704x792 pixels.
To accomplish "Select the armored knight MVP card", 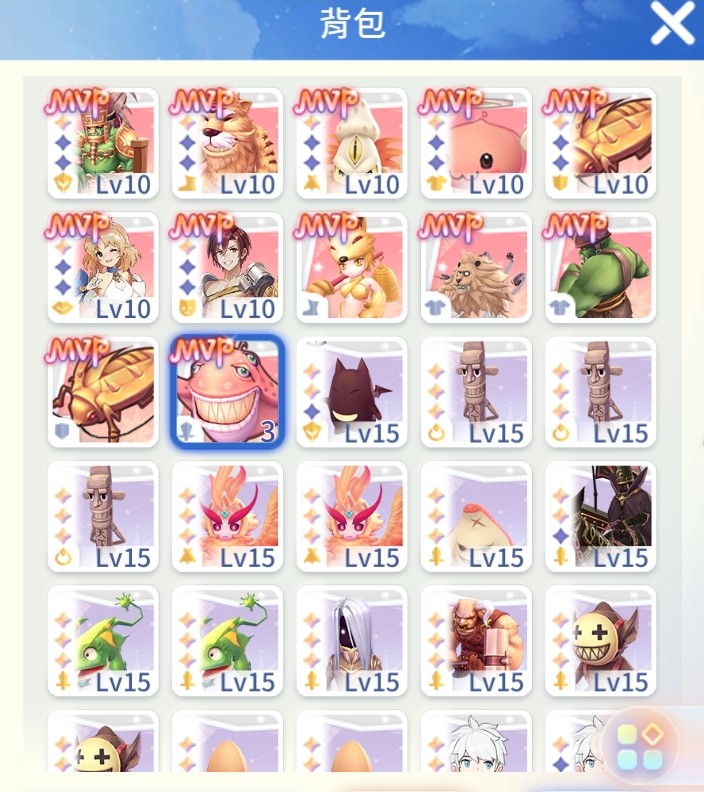I will click(227, 267).
